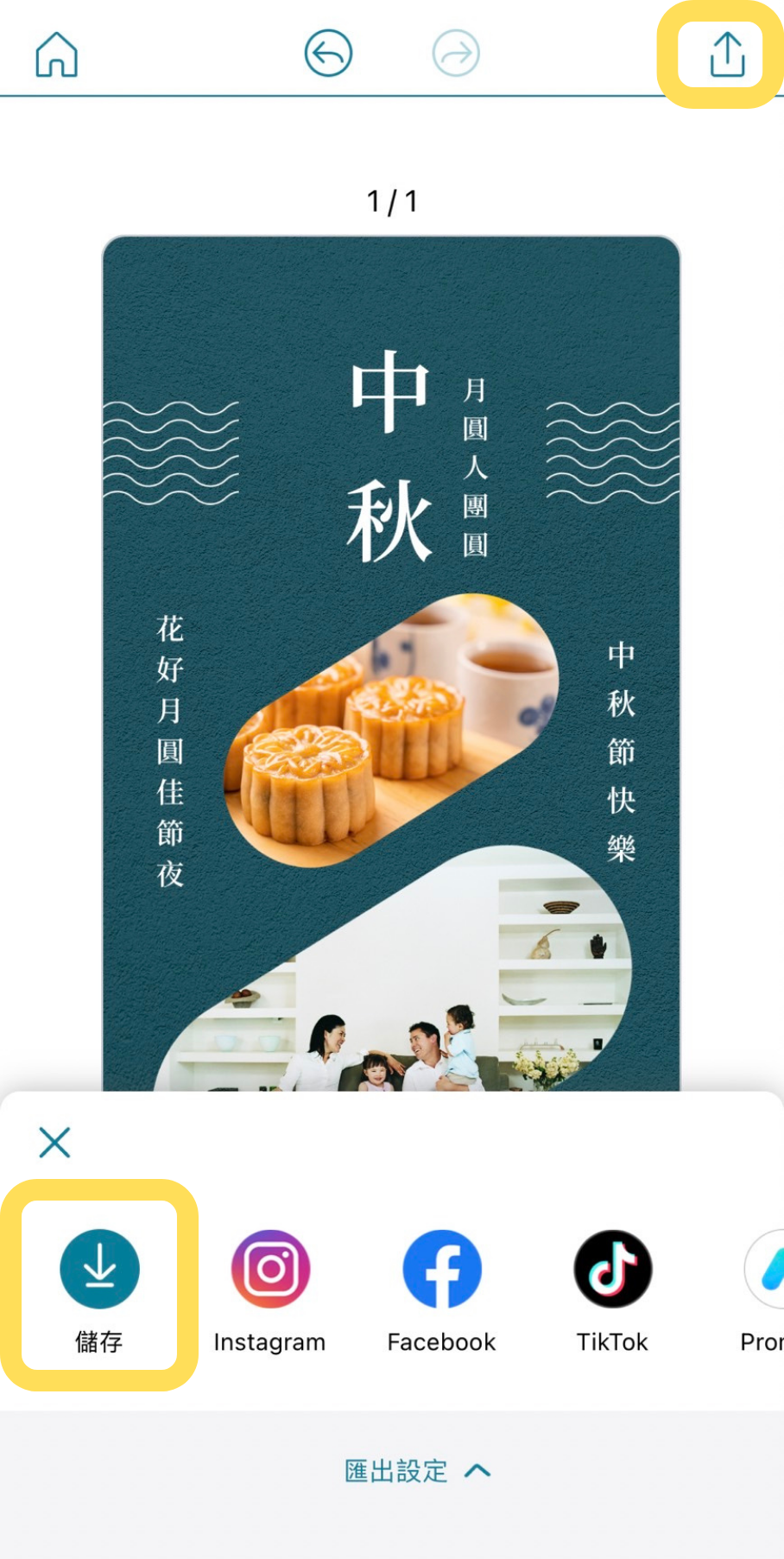Share the design to TikTok
The width and height of the screenshot is (784, 1559).
coord(612,1283)
